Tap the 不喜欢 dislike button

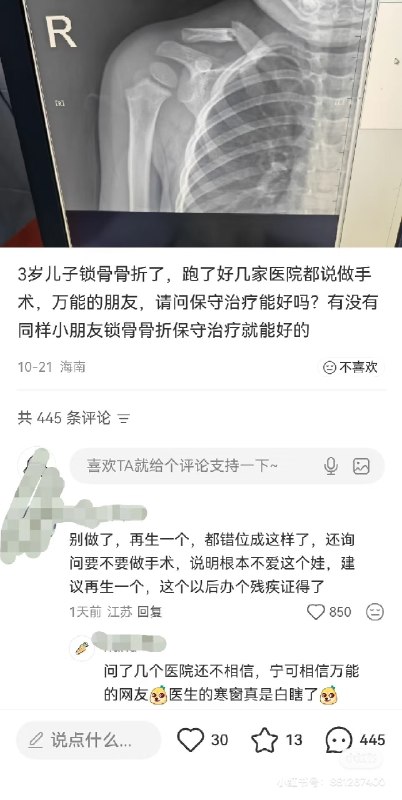pyautogui.click(x=350, y=367)
